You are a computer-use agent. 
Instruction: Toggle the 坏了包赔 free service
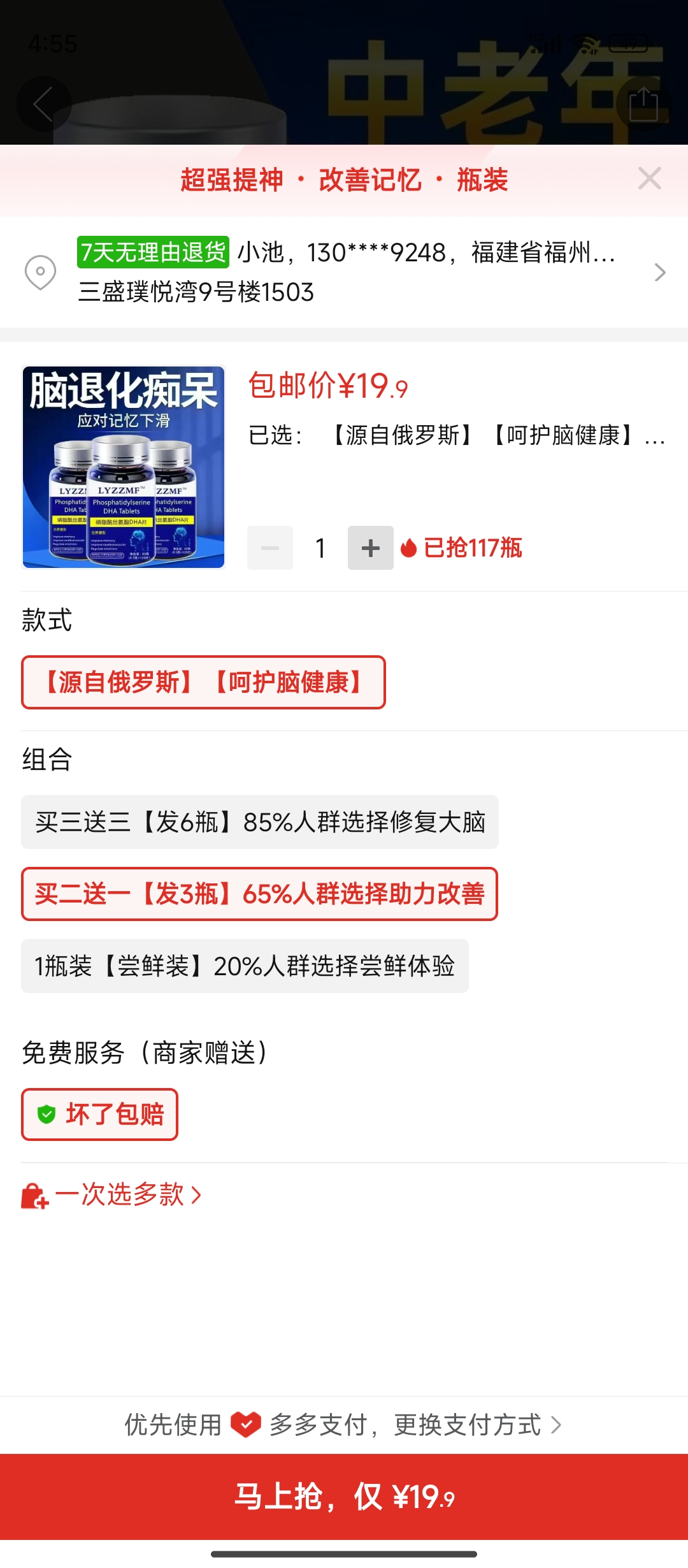point(100,1114)
